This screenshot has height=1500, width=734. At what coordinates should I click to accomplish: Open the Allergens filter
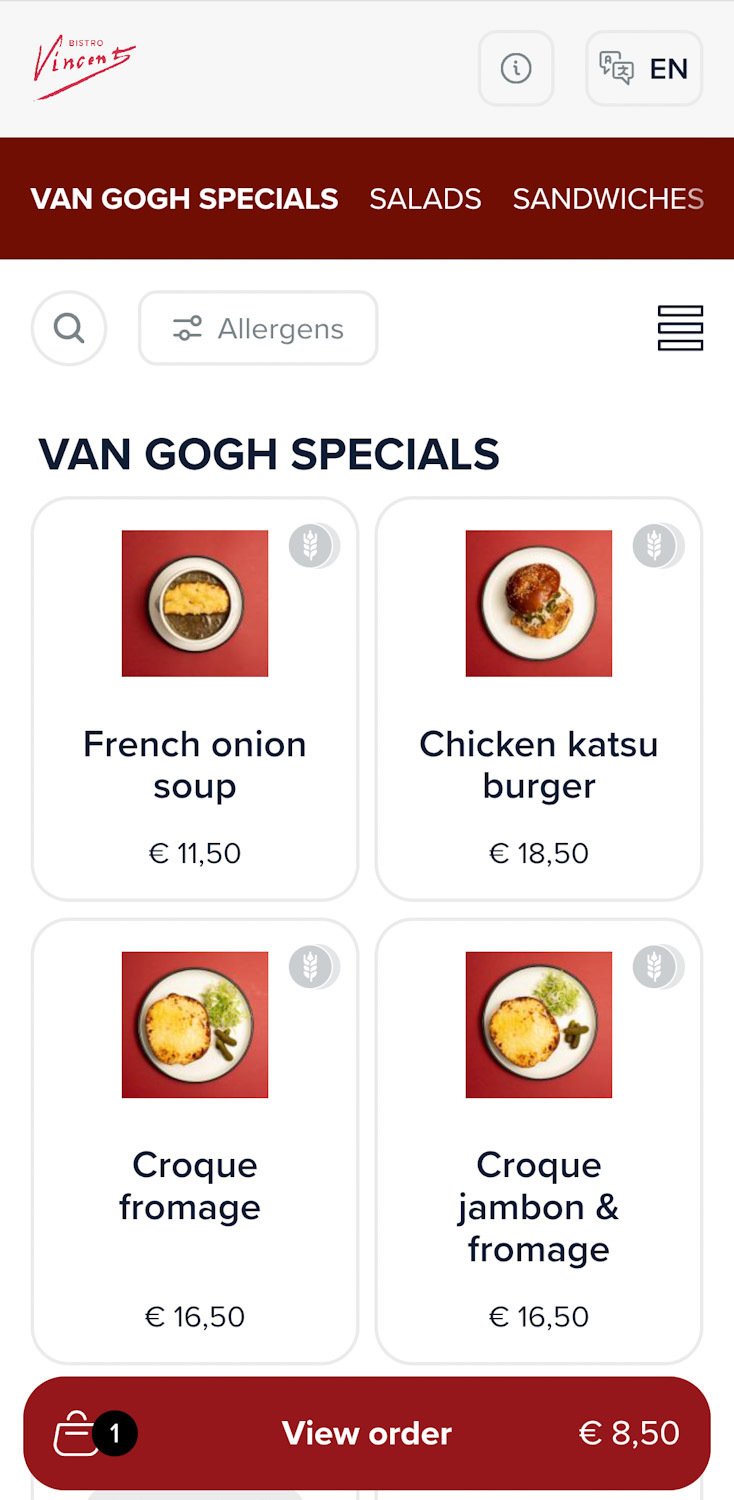pos(258,328)
